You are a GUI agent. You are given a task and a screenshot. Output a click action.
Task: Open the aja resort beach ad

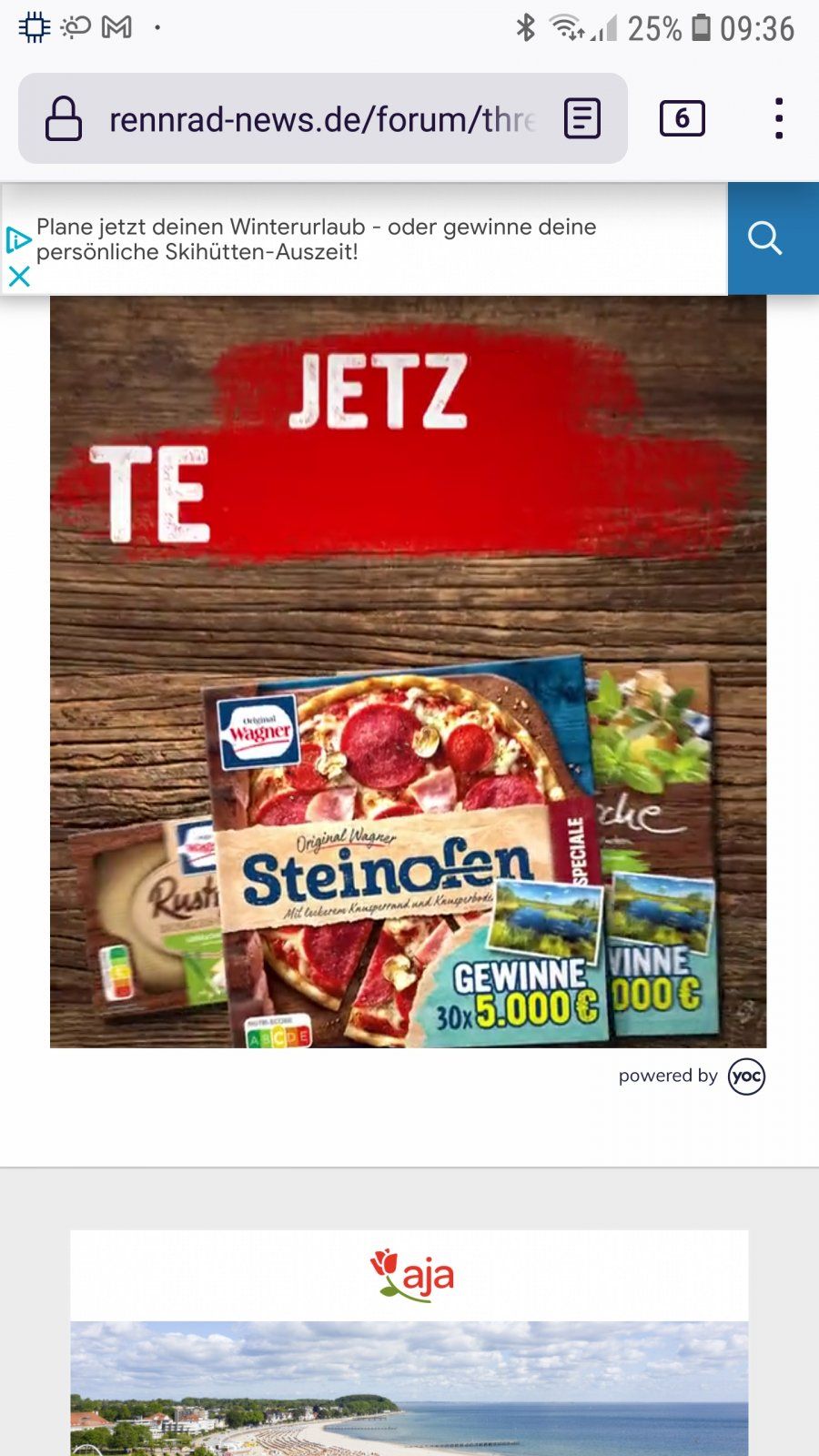tap(409, 1347)
